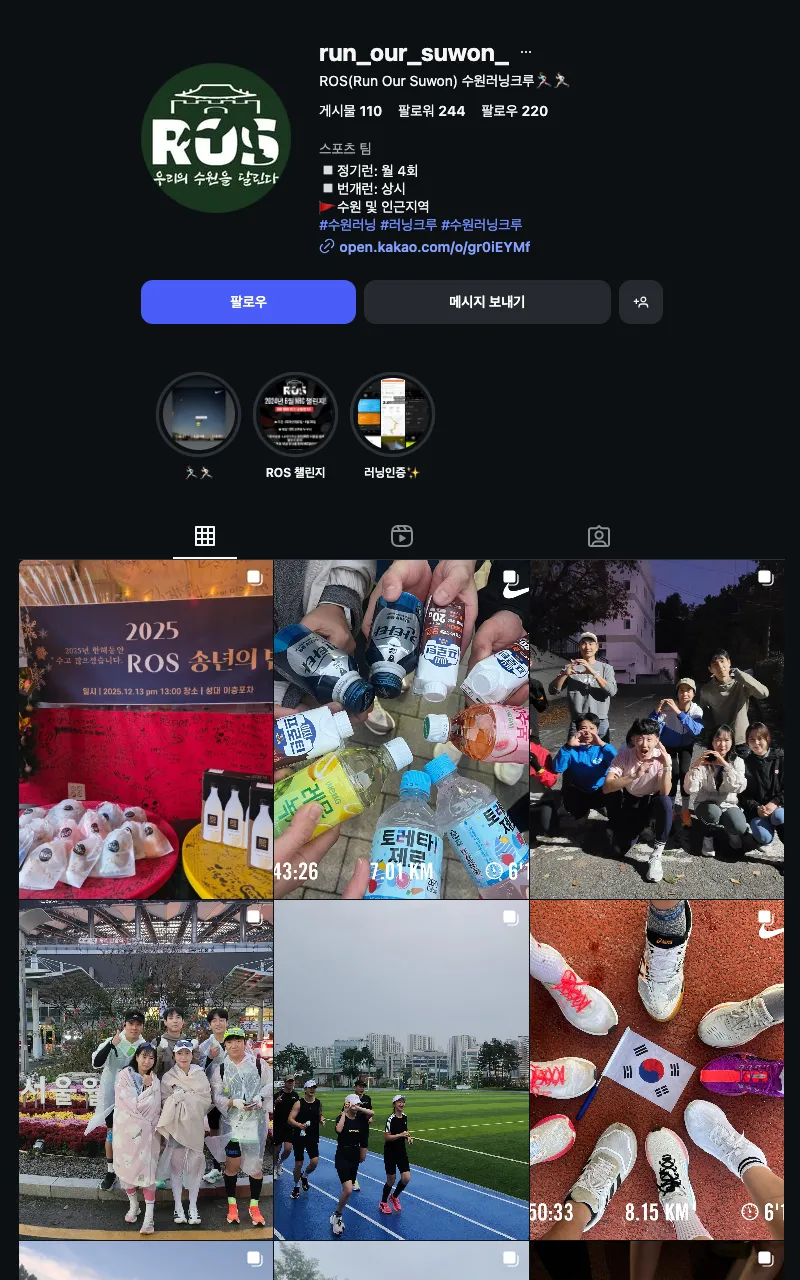Switch to the Tagged posts tab
The image size is (800, 1280).
598,536
